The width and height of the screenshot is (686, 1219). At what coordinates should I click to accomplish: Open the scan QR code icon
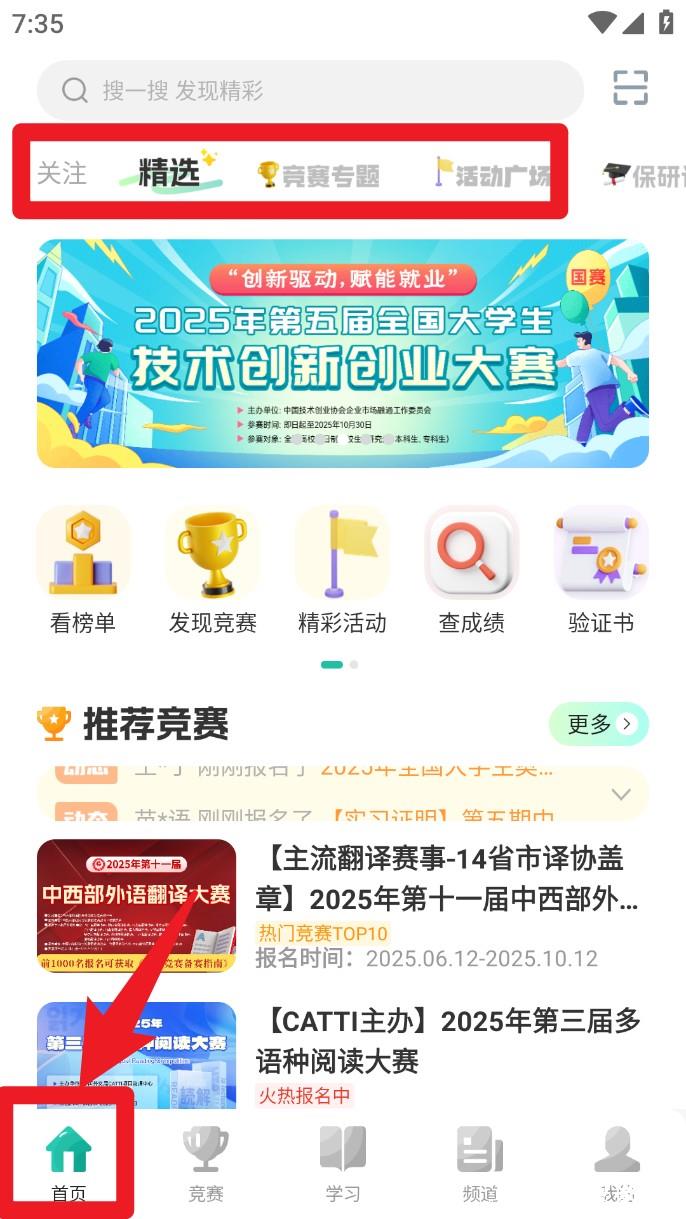pyautogui.click(x=630, y=88)
